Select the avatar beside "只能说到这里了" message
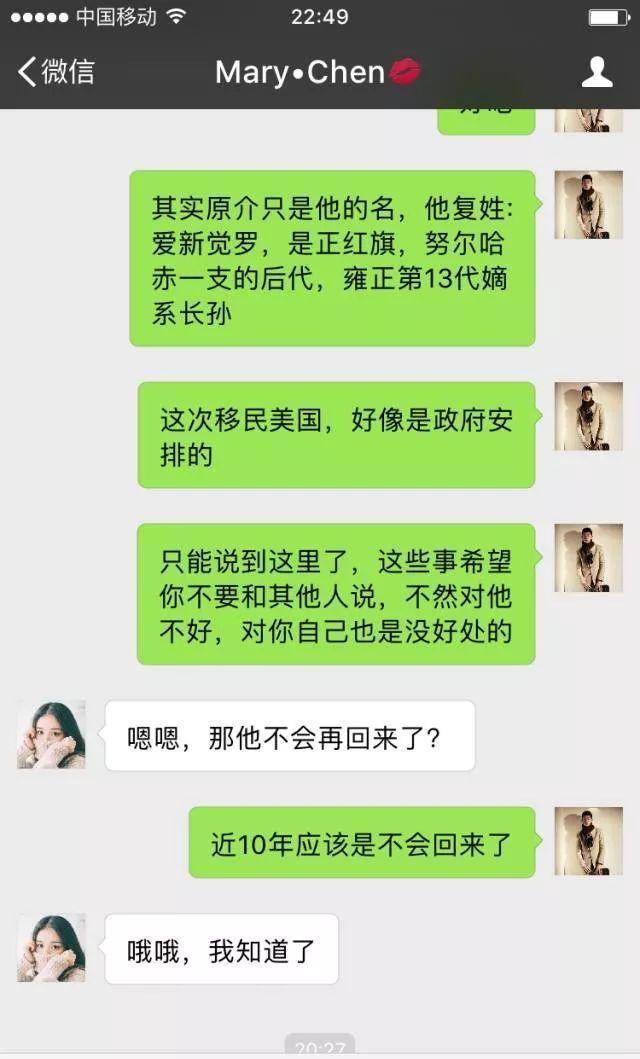 pos(588,558)
